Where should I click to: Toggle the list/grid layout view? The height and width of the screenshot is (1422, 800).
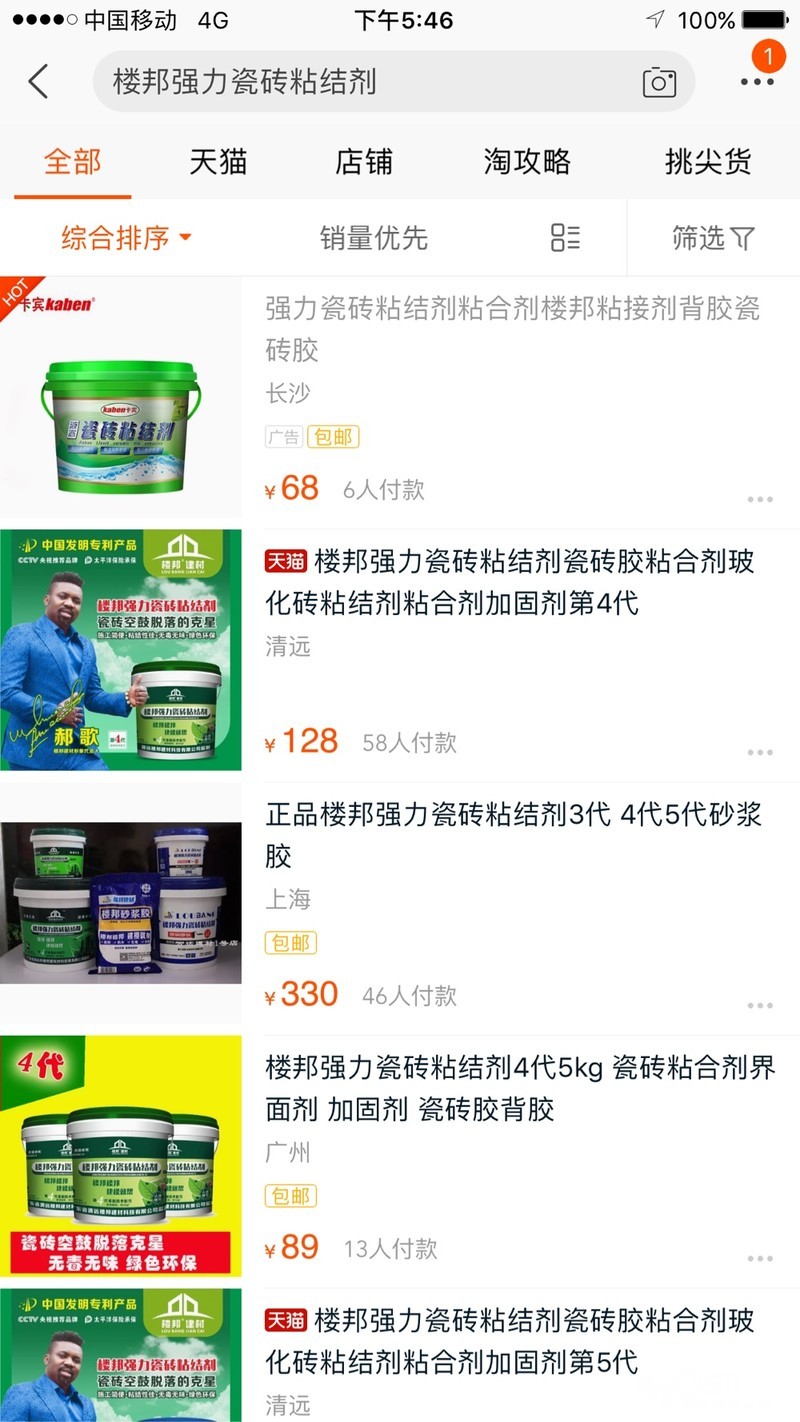pos(565,238)
